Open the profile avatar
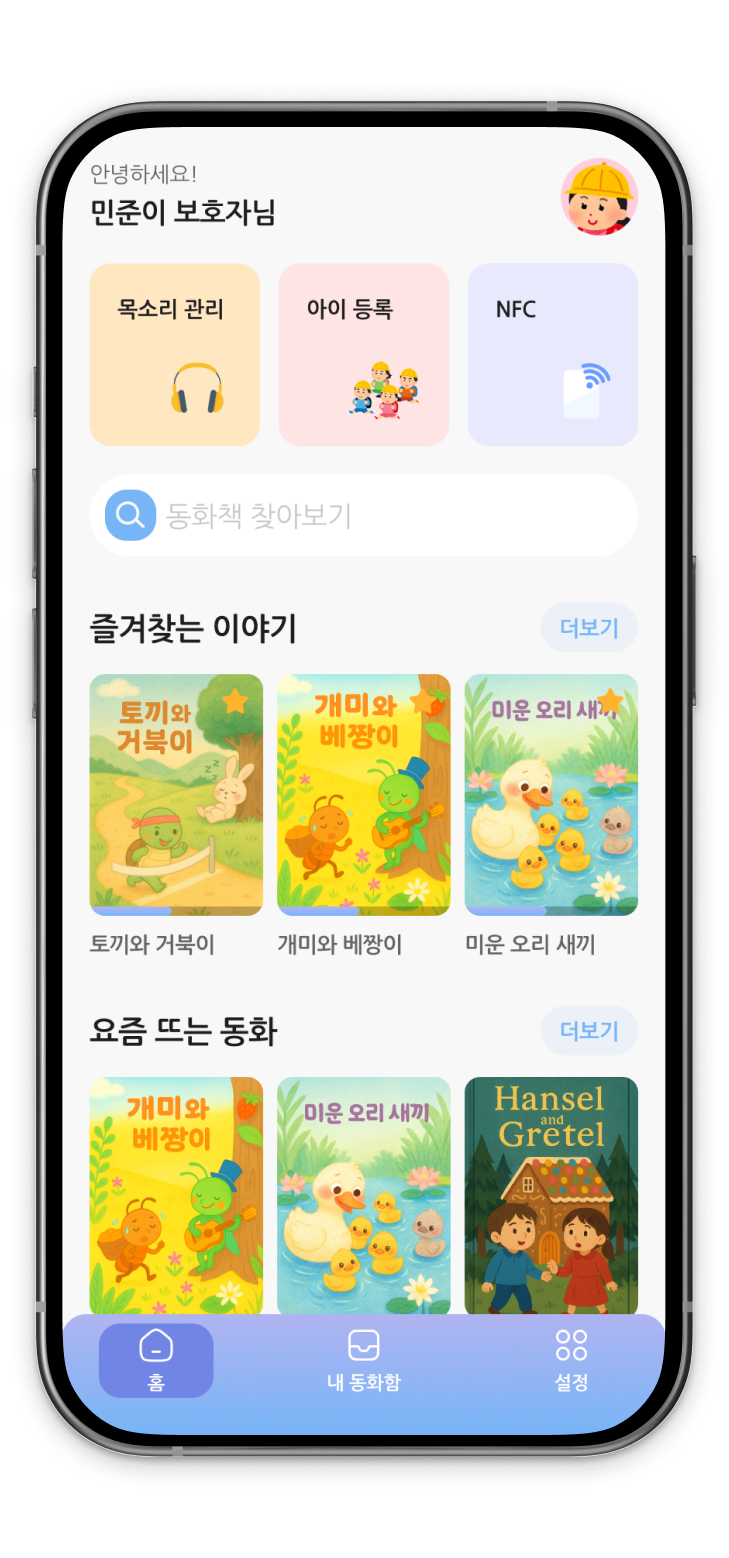Viewport: 729px width, 1558px height. pyautogui.click(x=598, y=197)
